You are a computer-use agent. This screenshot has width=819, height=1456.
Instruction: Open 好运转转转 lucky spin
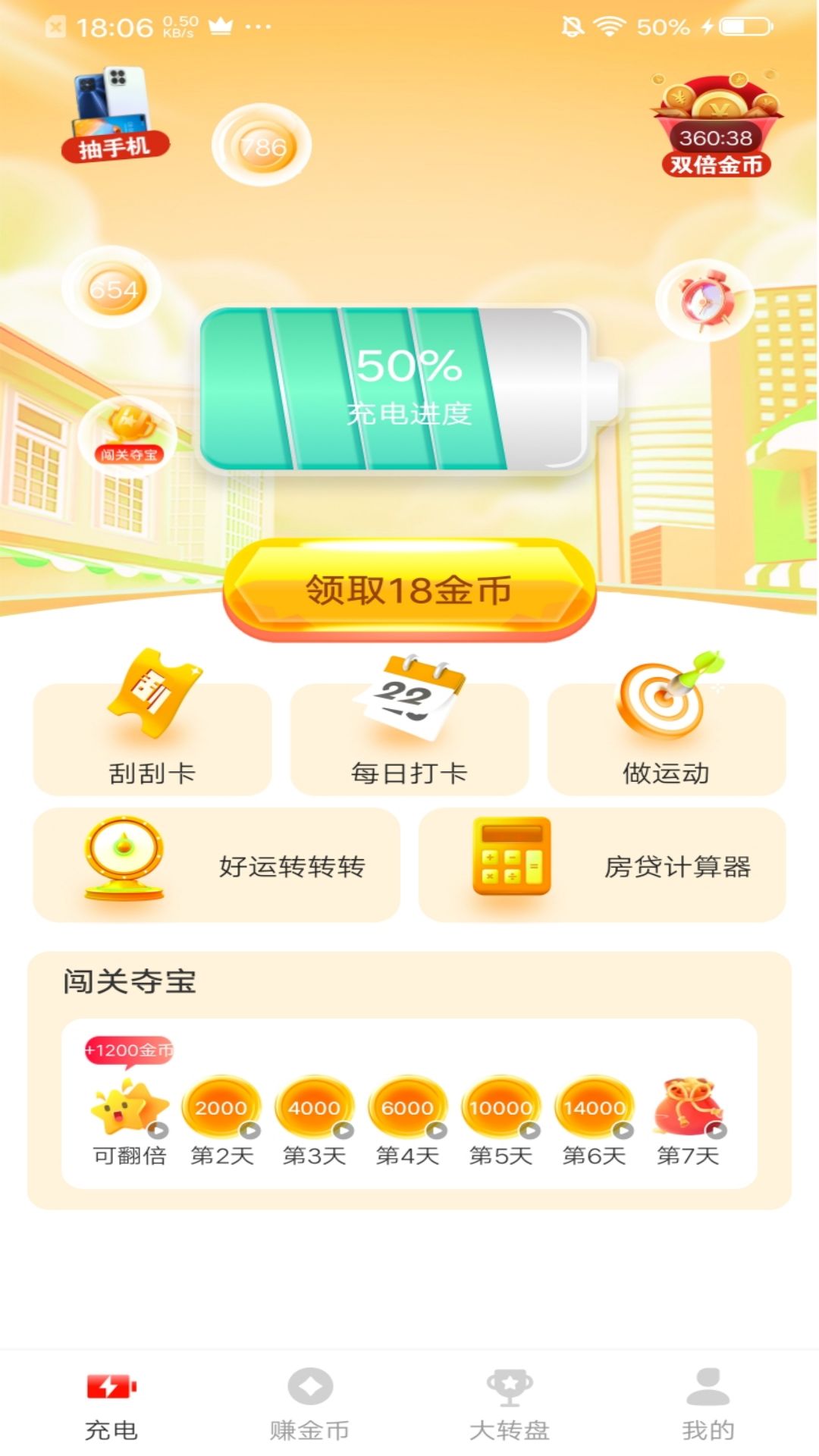[216, 865]
